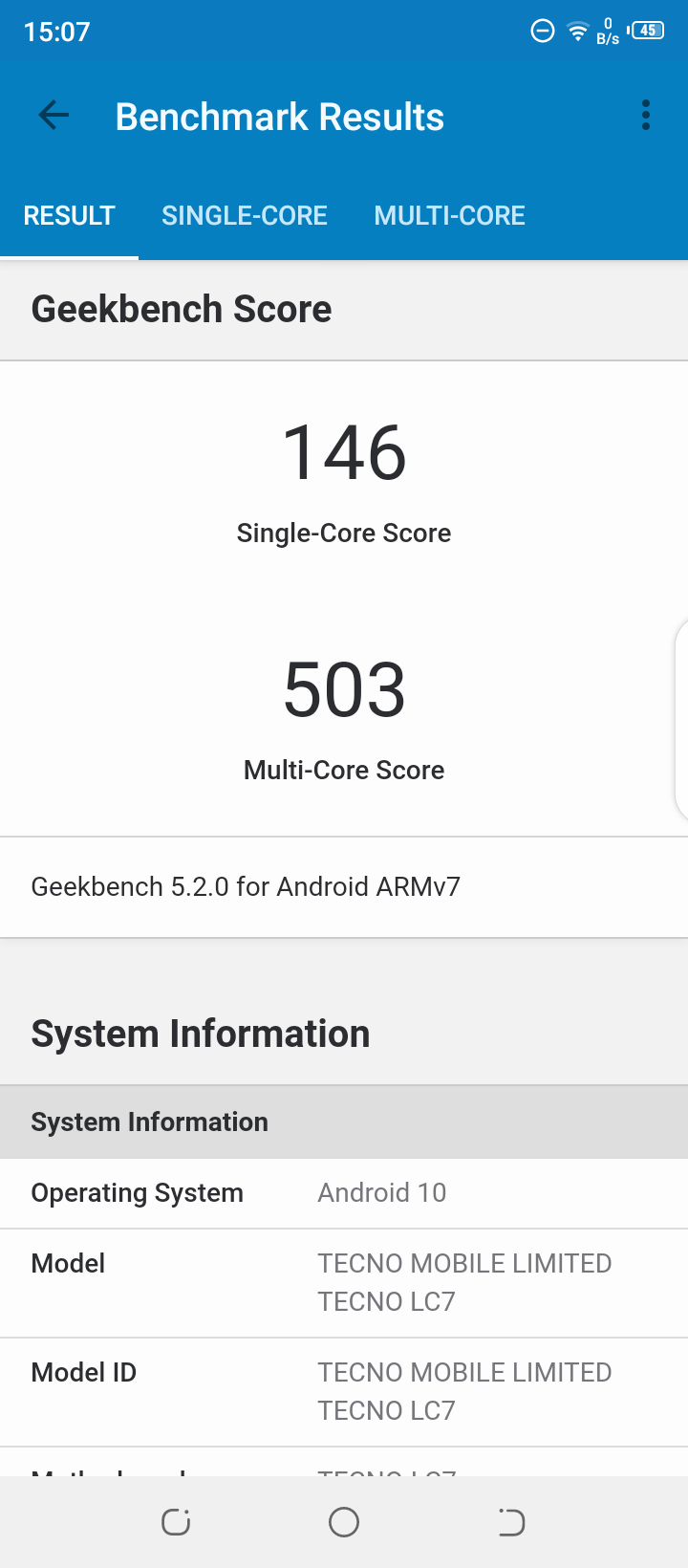688x1568 pixels.
Task: Select the RESULT tab
Action: click(x=69, y=215)
